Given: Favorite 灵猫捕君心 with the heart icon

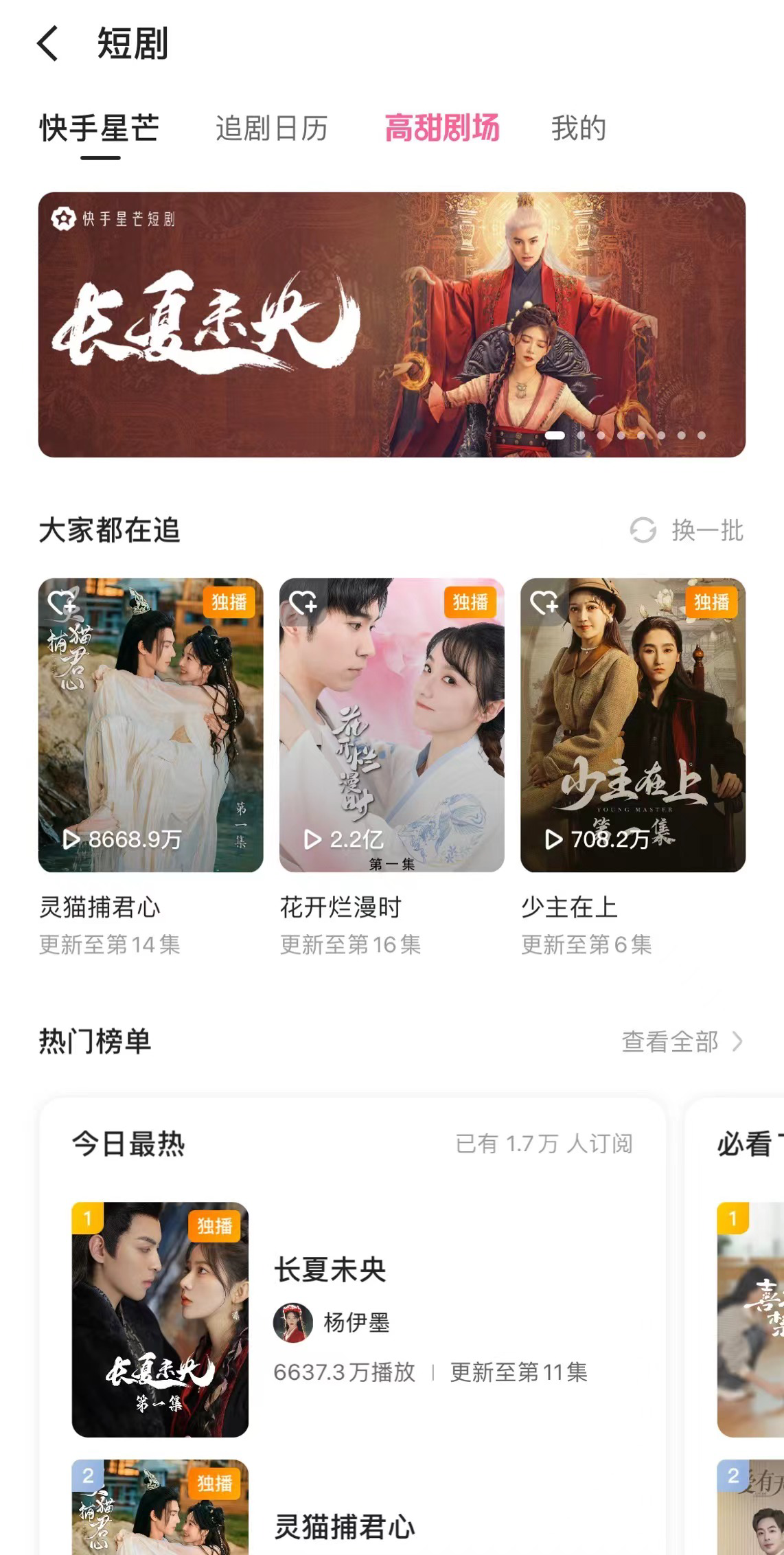Looking at the screenshot, I should click(x=62, y=603).
